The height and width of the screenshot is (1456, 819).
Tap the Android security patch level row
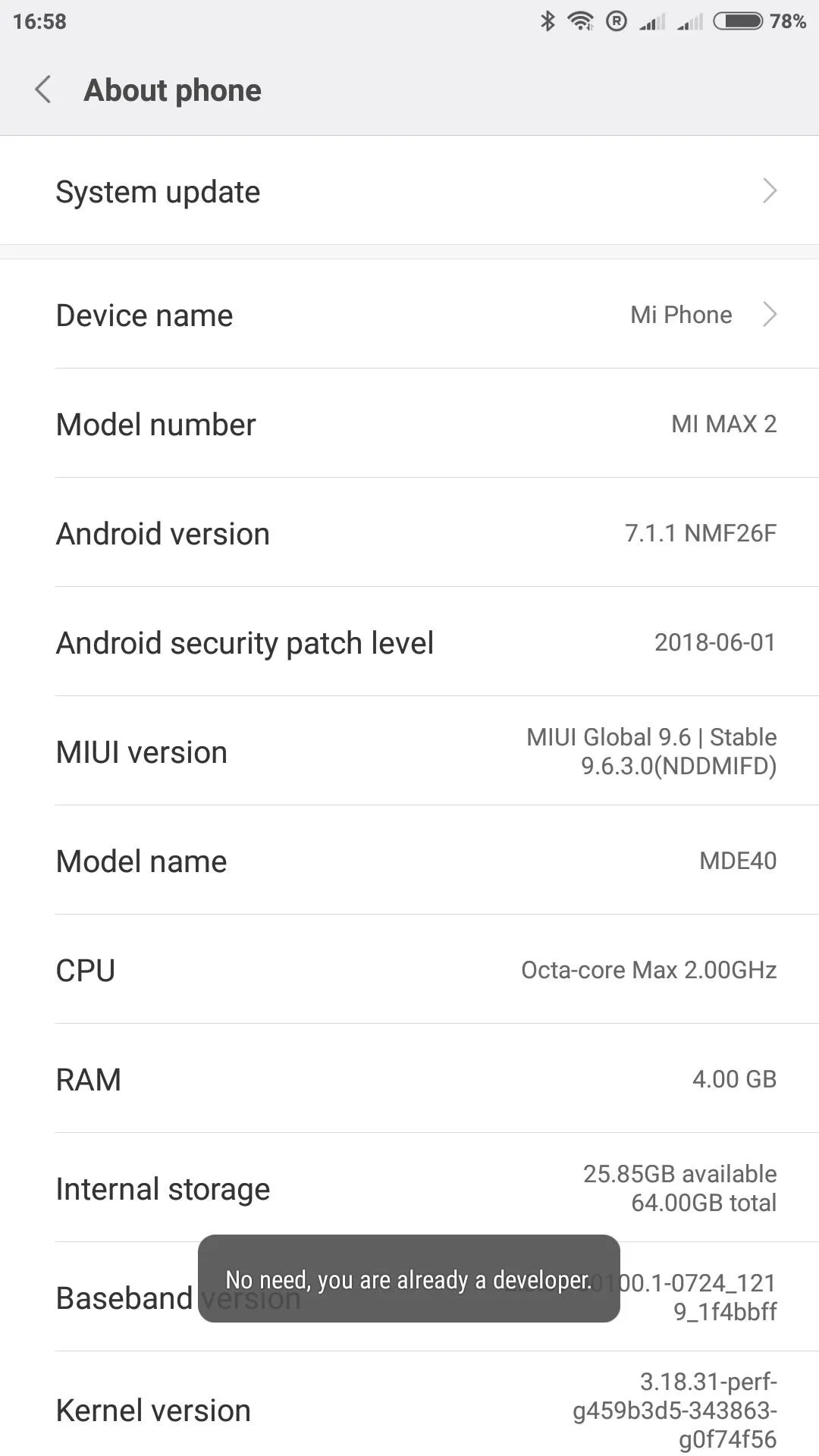coord(409,642)
